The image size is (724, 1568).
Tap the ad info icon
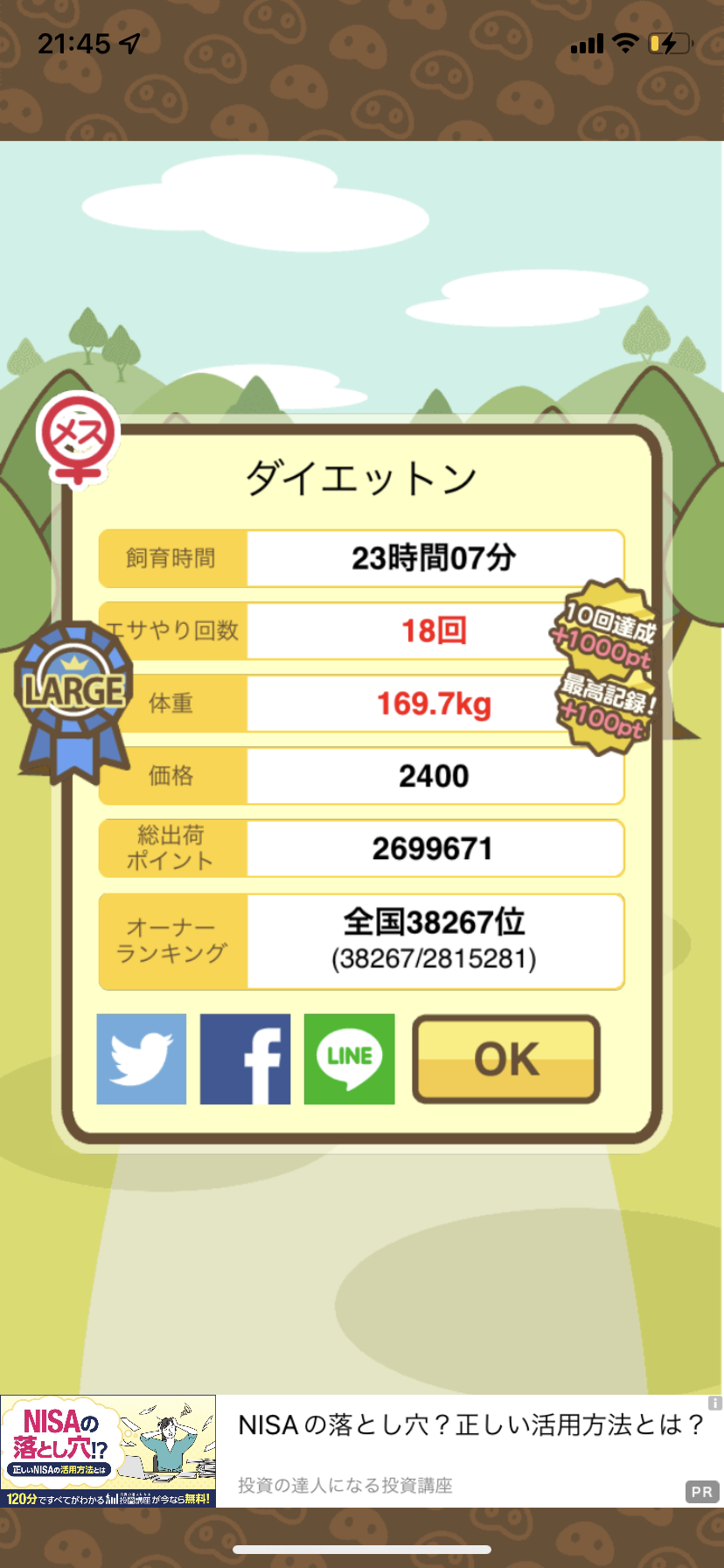pyautogui.click(x=714, y=1403)
